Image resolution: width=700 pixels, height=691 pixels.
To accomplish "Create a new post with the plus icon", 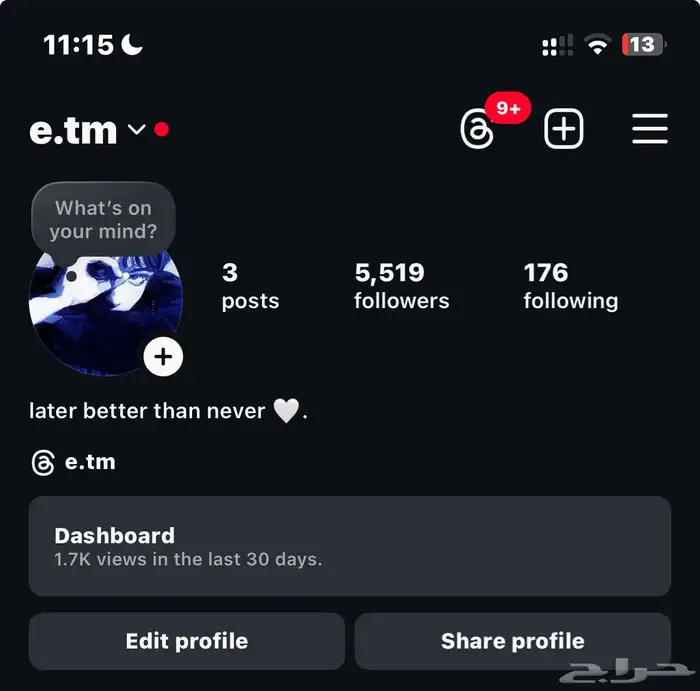I will pos(564,130).
